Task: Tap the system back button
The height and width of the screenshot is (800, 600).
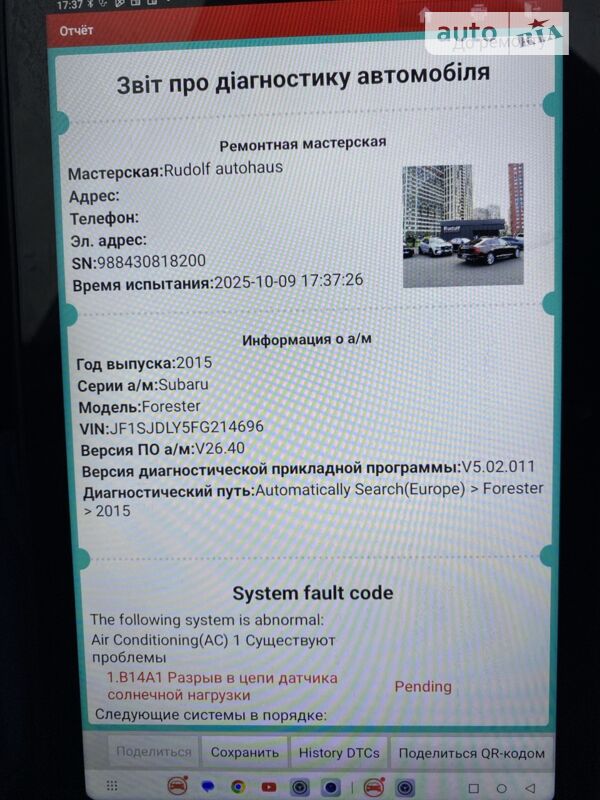Action: tap(529, 787)
